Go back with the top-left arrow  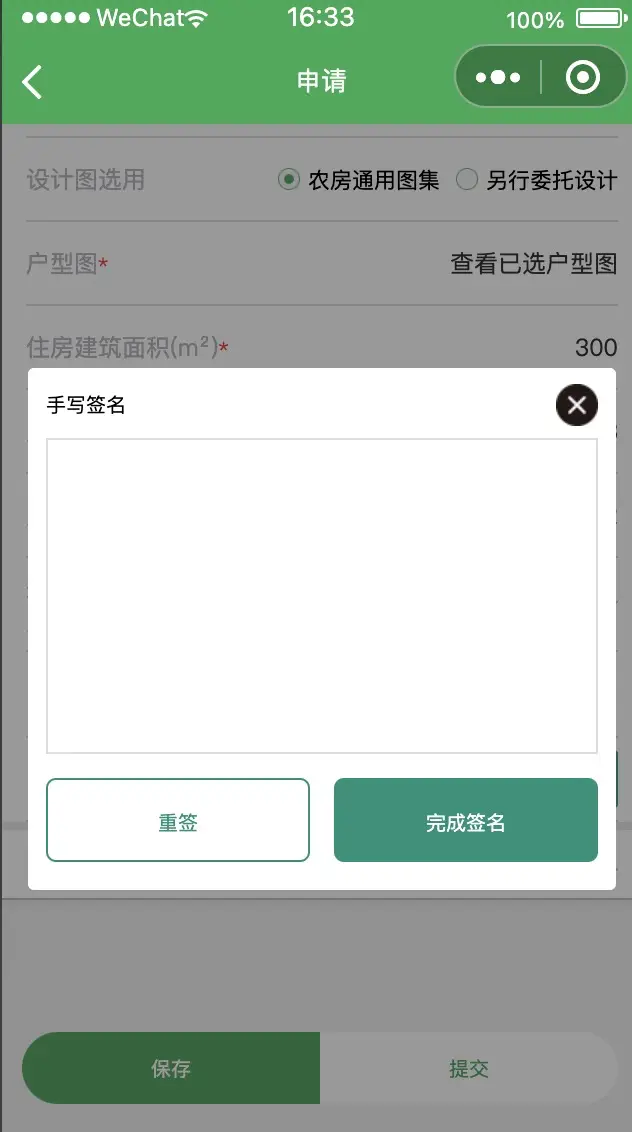[x=33, y=81]
